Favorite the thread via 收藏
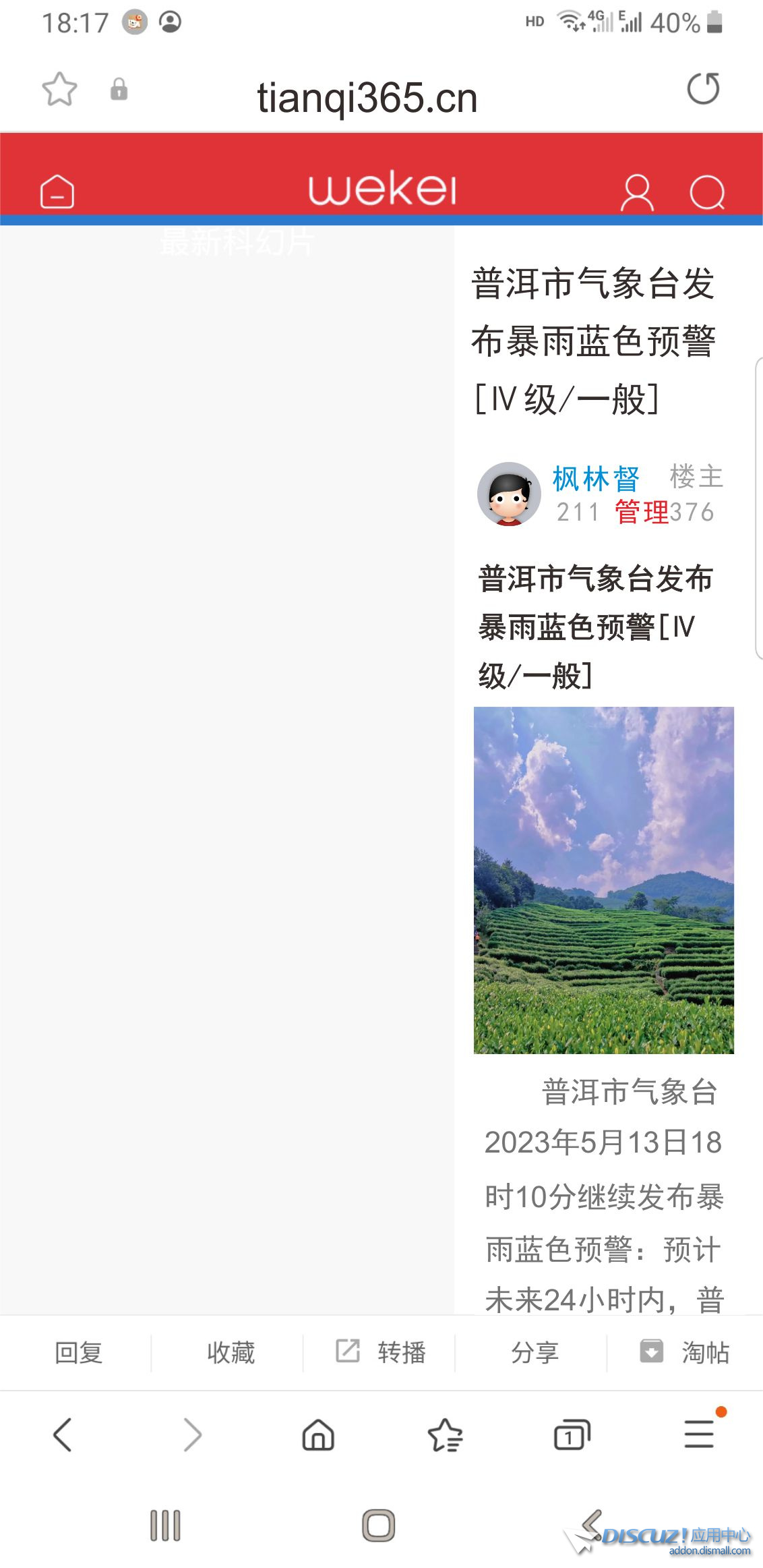 [x=230, y=1352]
